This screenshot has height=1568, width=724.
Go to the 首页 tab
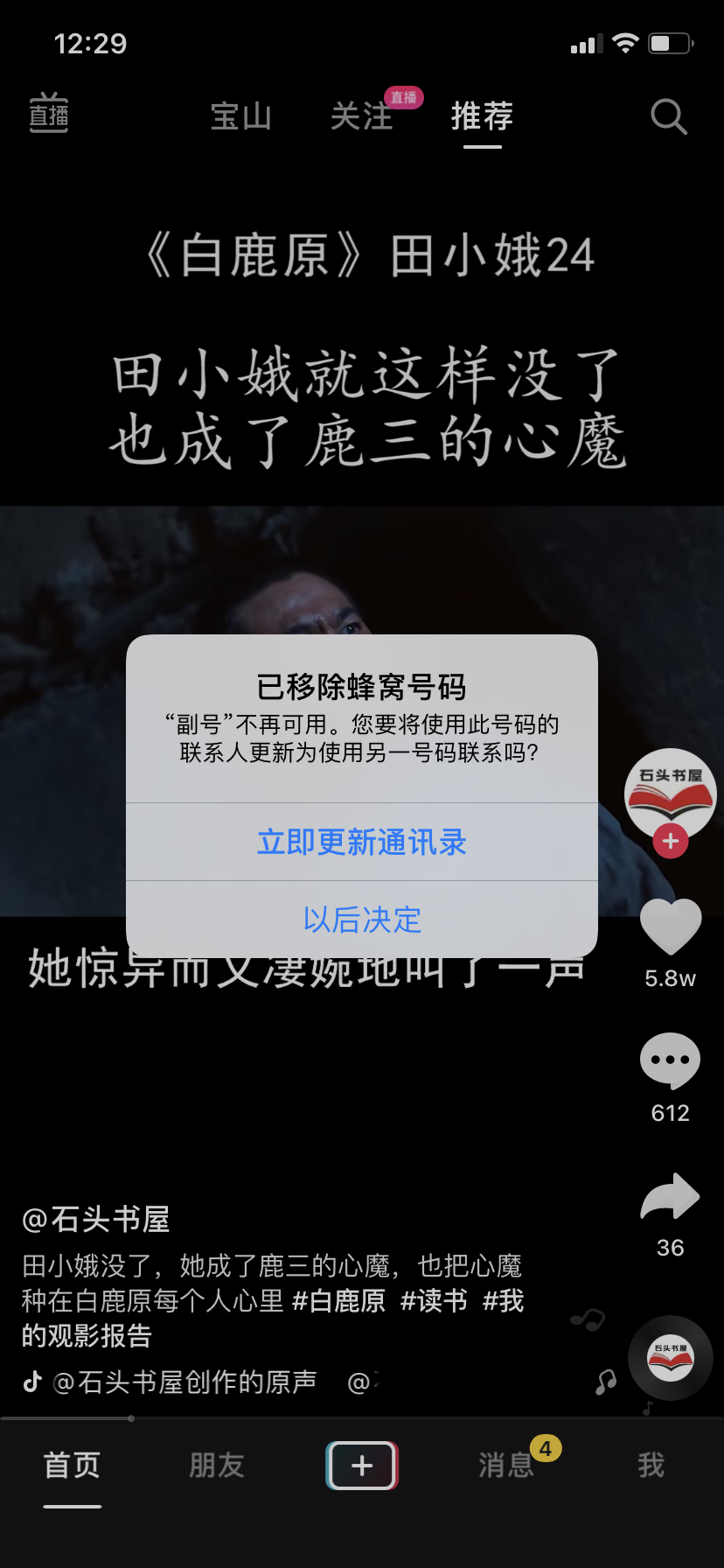click(73, 1465)
